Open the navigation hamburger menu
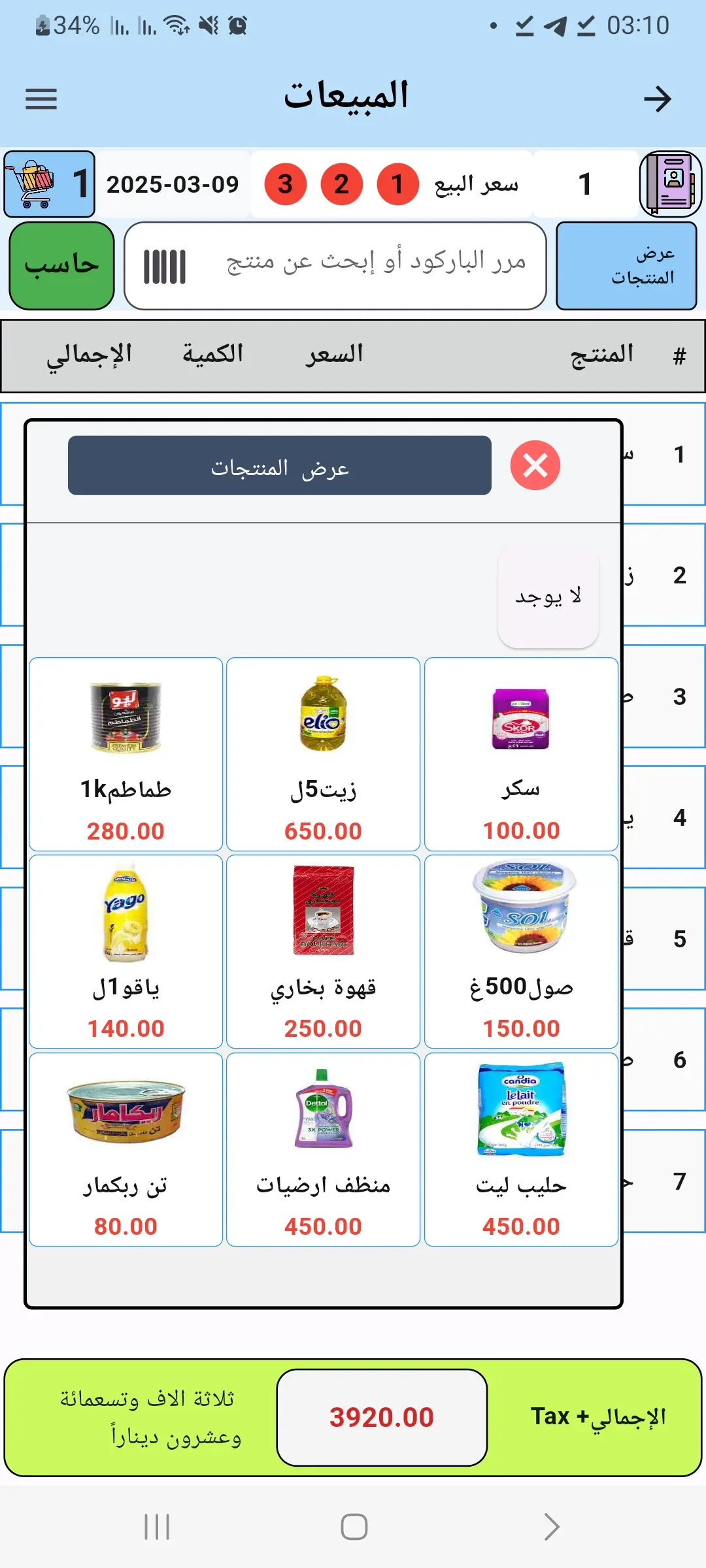The image size is (706, 1568). click(x=41, y=97)
